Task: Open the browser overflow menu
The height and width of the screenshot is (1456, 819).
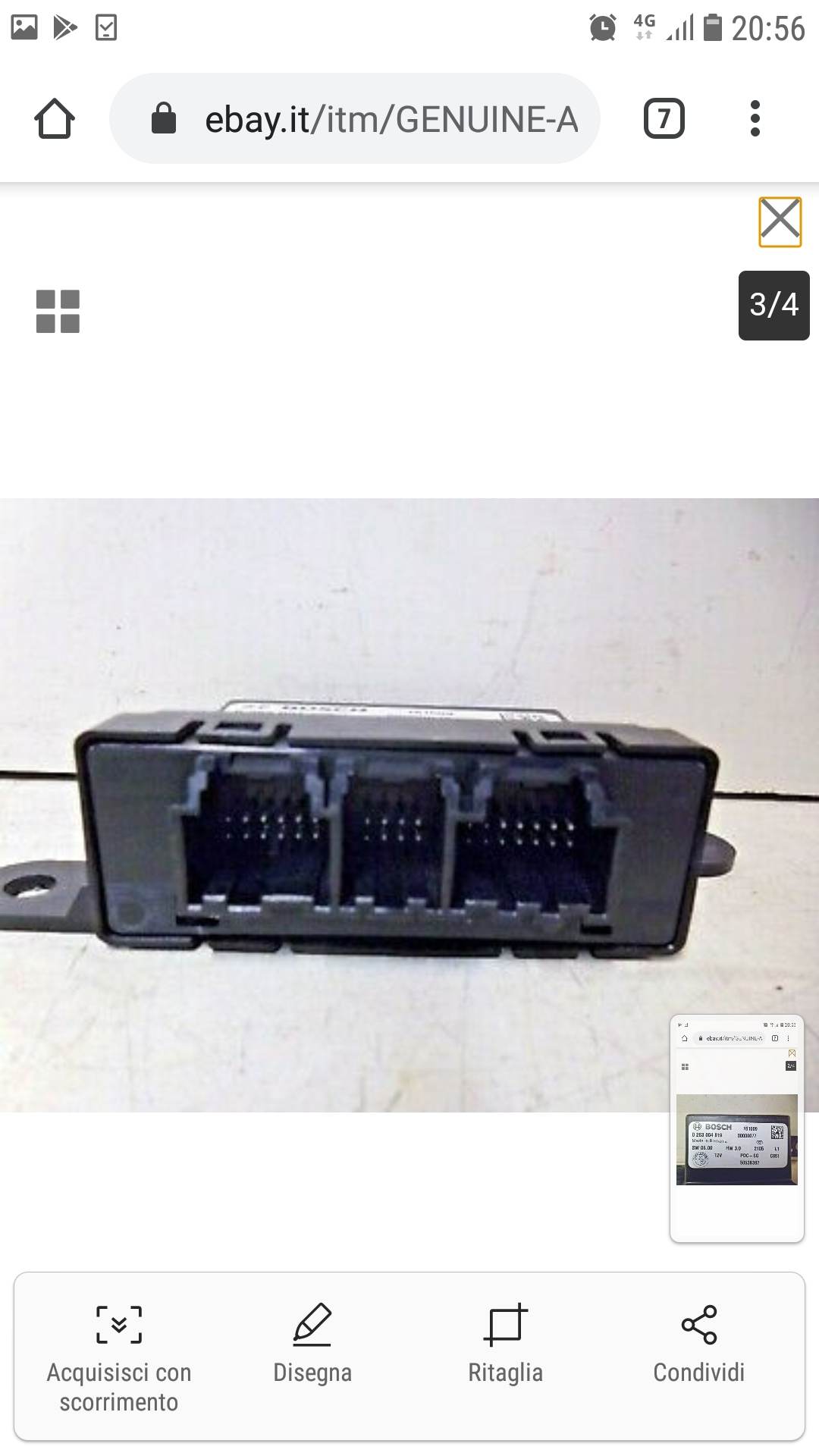Action: [x=755, y=119]
